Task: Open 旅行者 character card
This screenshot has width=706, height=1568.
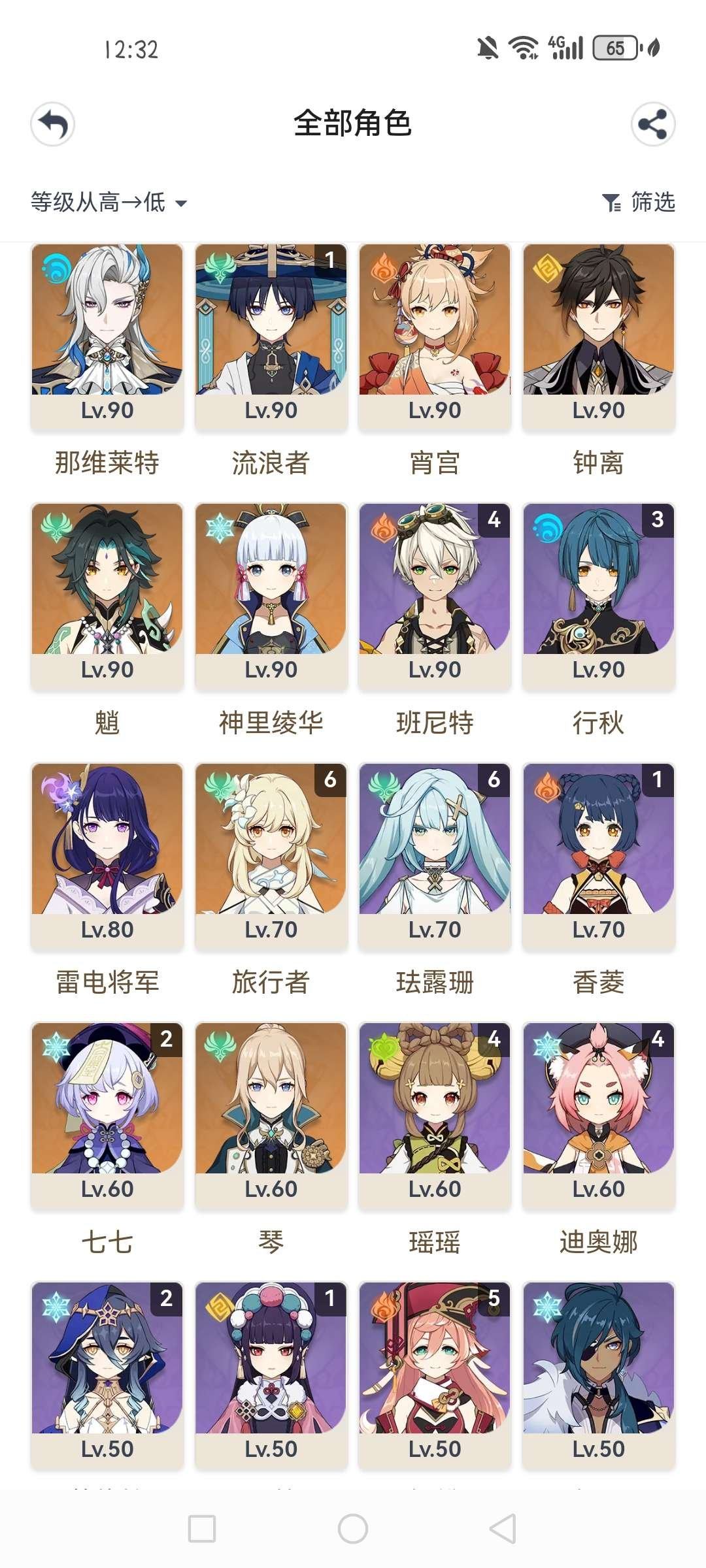Action: point(271,856)
